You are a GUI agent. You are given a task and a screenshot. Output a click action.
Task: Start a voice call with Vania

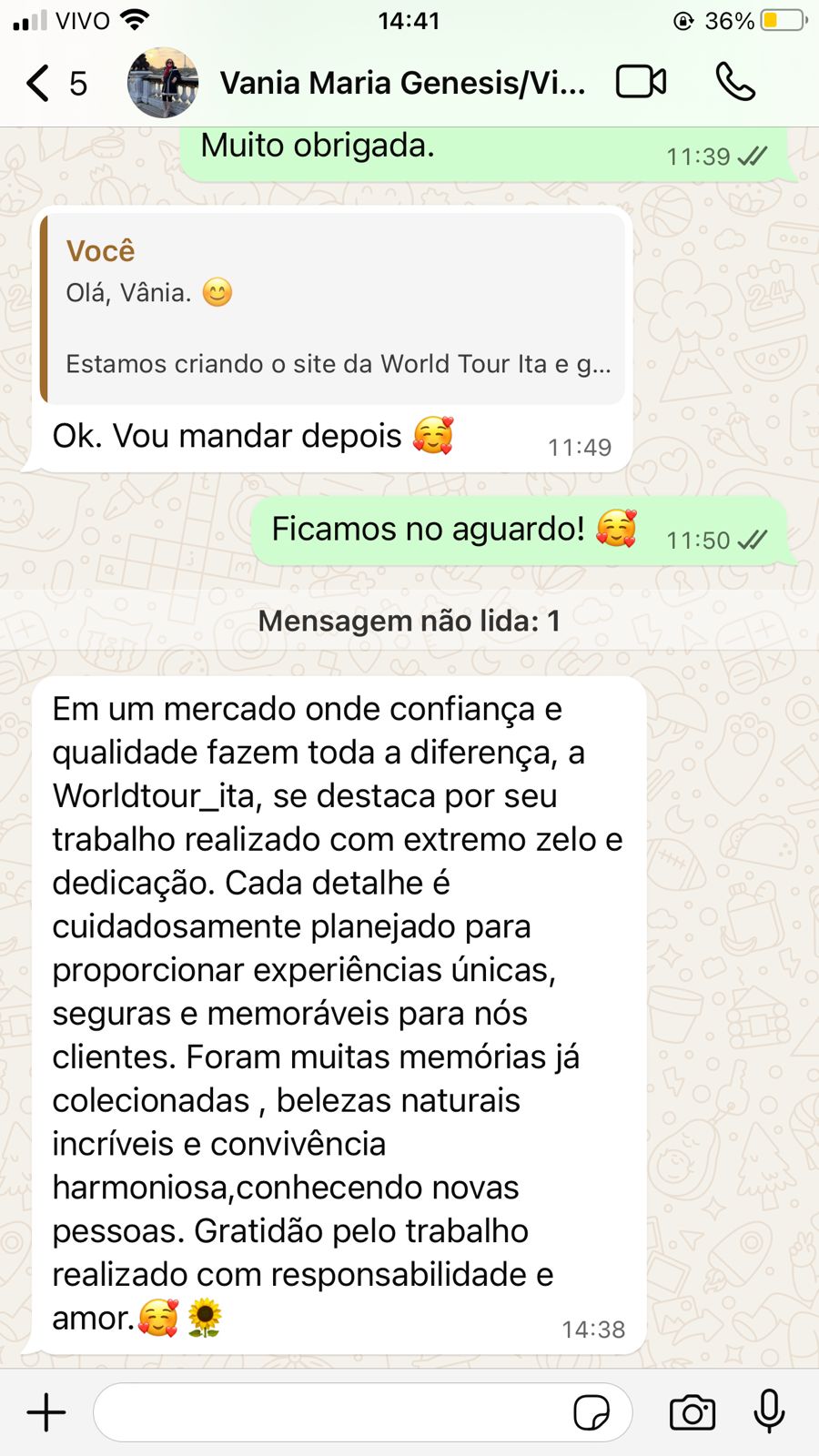click(735, 82)
